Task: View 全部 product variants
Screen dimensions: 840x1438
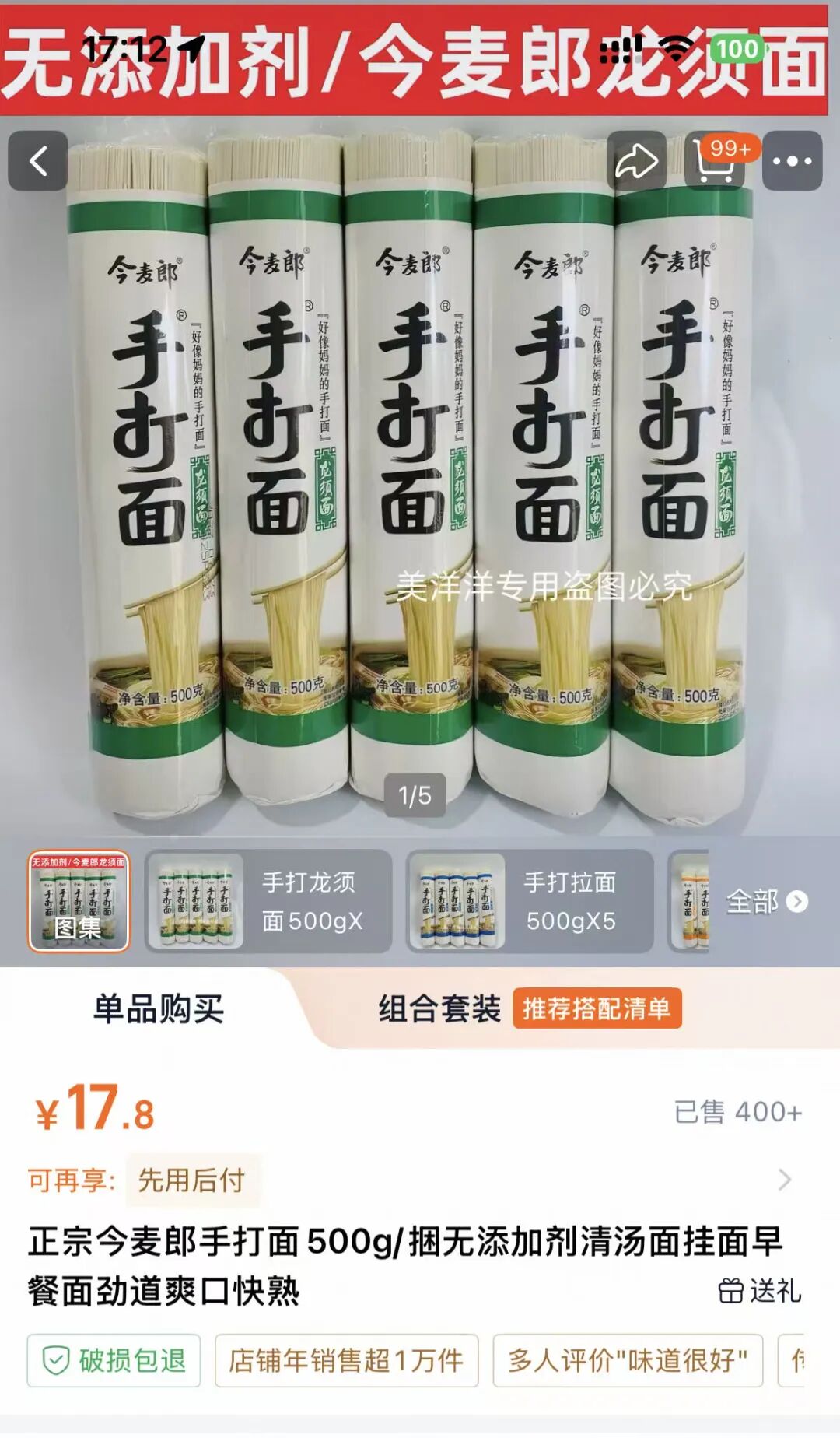Action: point(766,901)
